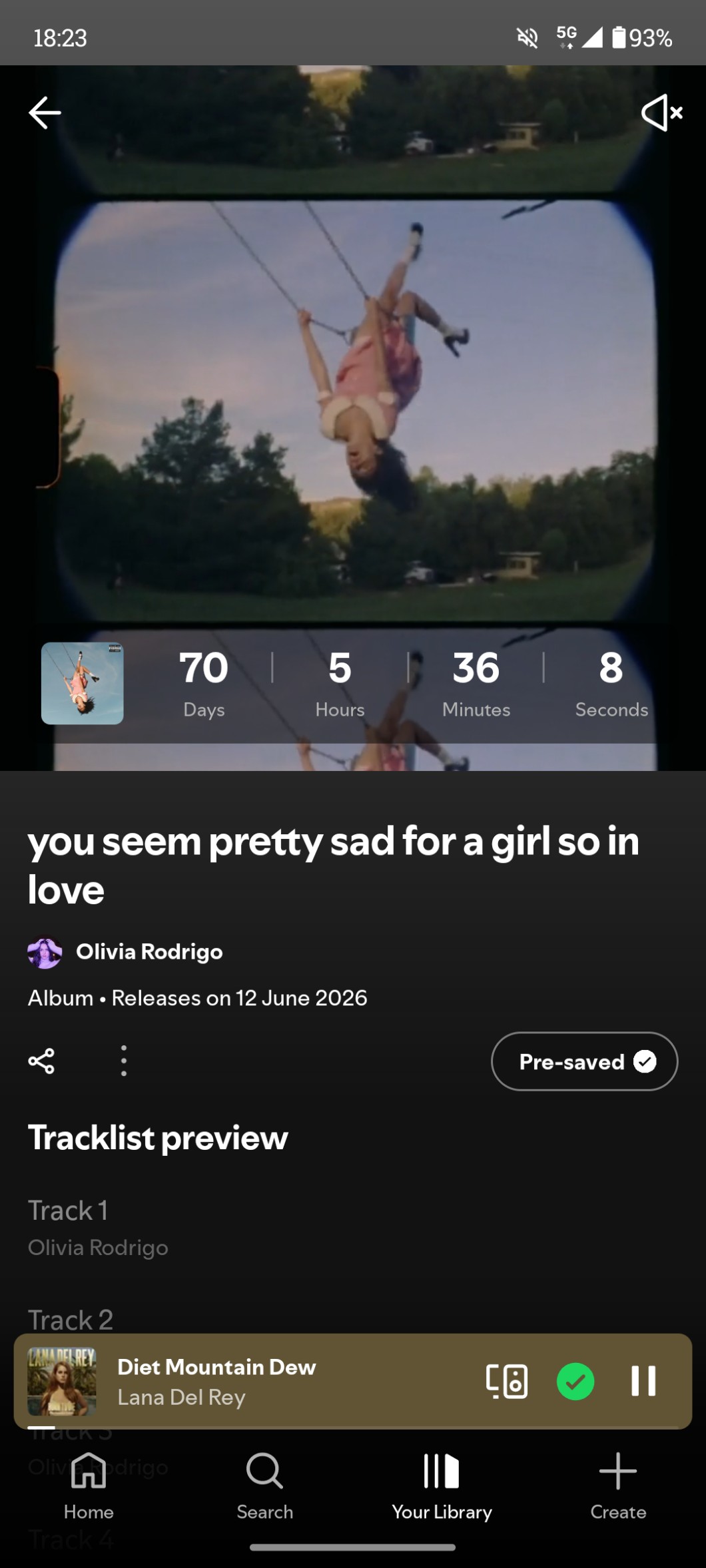Open the three-dot options menu

[124, 1061]
